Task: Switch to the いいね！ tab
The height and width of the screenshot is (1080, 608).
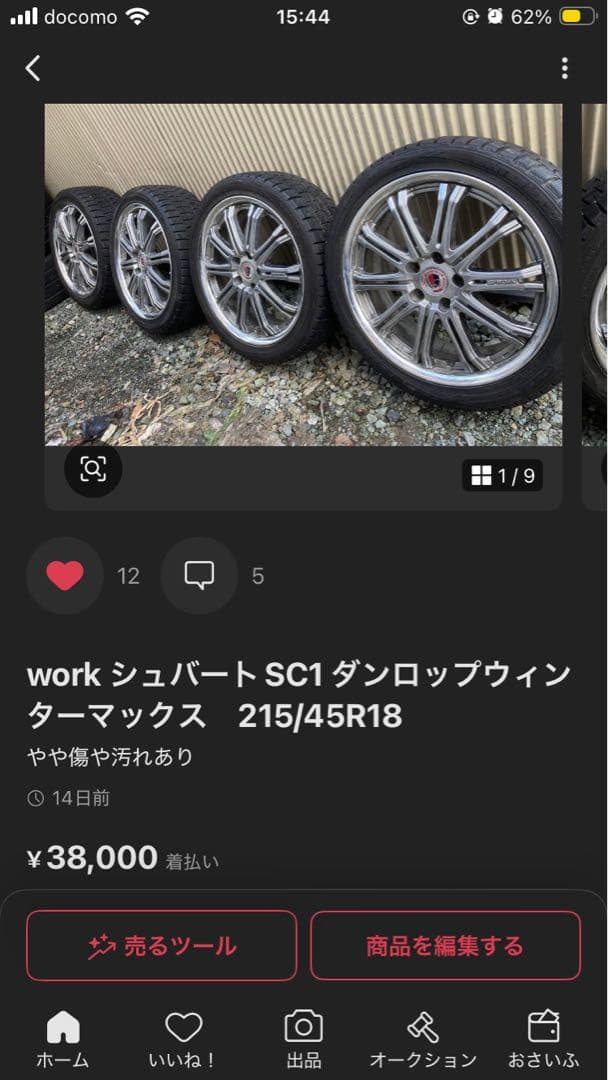Action: pyautogui.click(x=183, y=1038)
